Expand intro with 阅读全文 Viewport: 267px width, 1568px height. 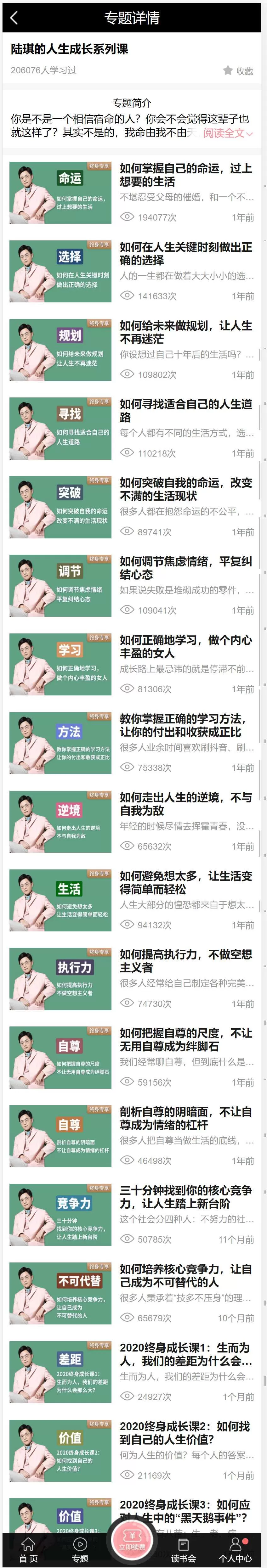point(228,133)
